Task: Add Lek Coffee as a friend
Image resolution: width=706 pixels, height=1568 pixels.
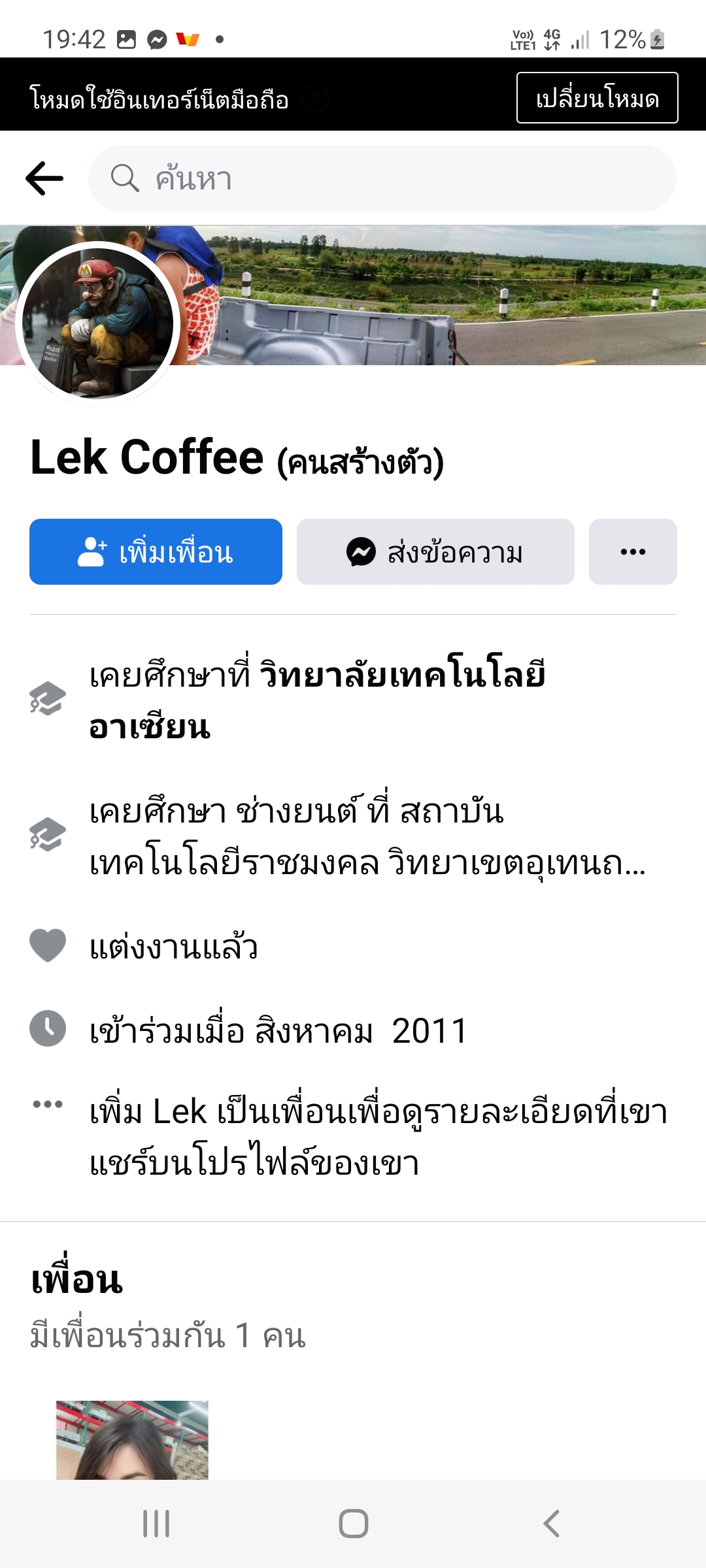Action: pos(156,552)
